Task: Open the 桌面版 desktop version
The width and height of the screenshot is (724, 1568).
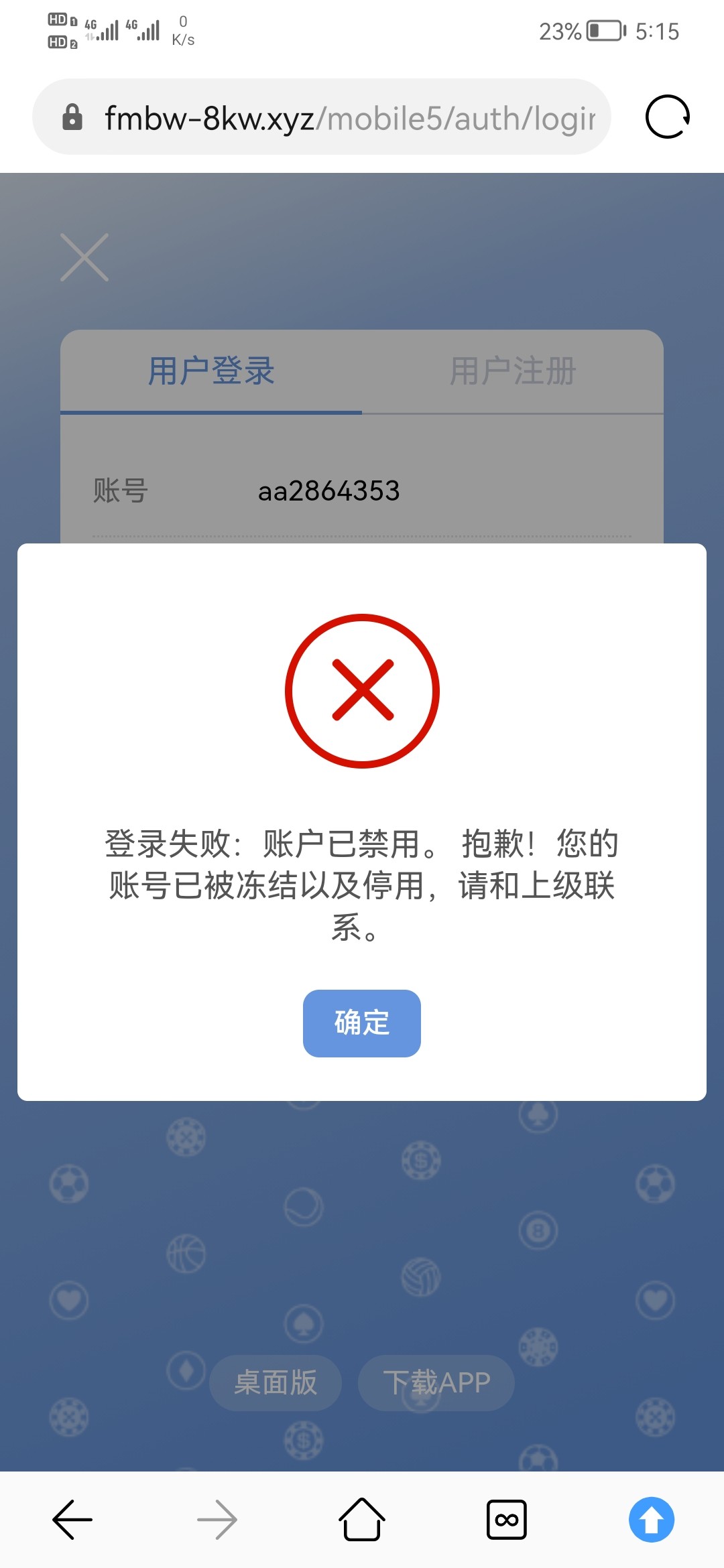Action: click(276, 1382)
